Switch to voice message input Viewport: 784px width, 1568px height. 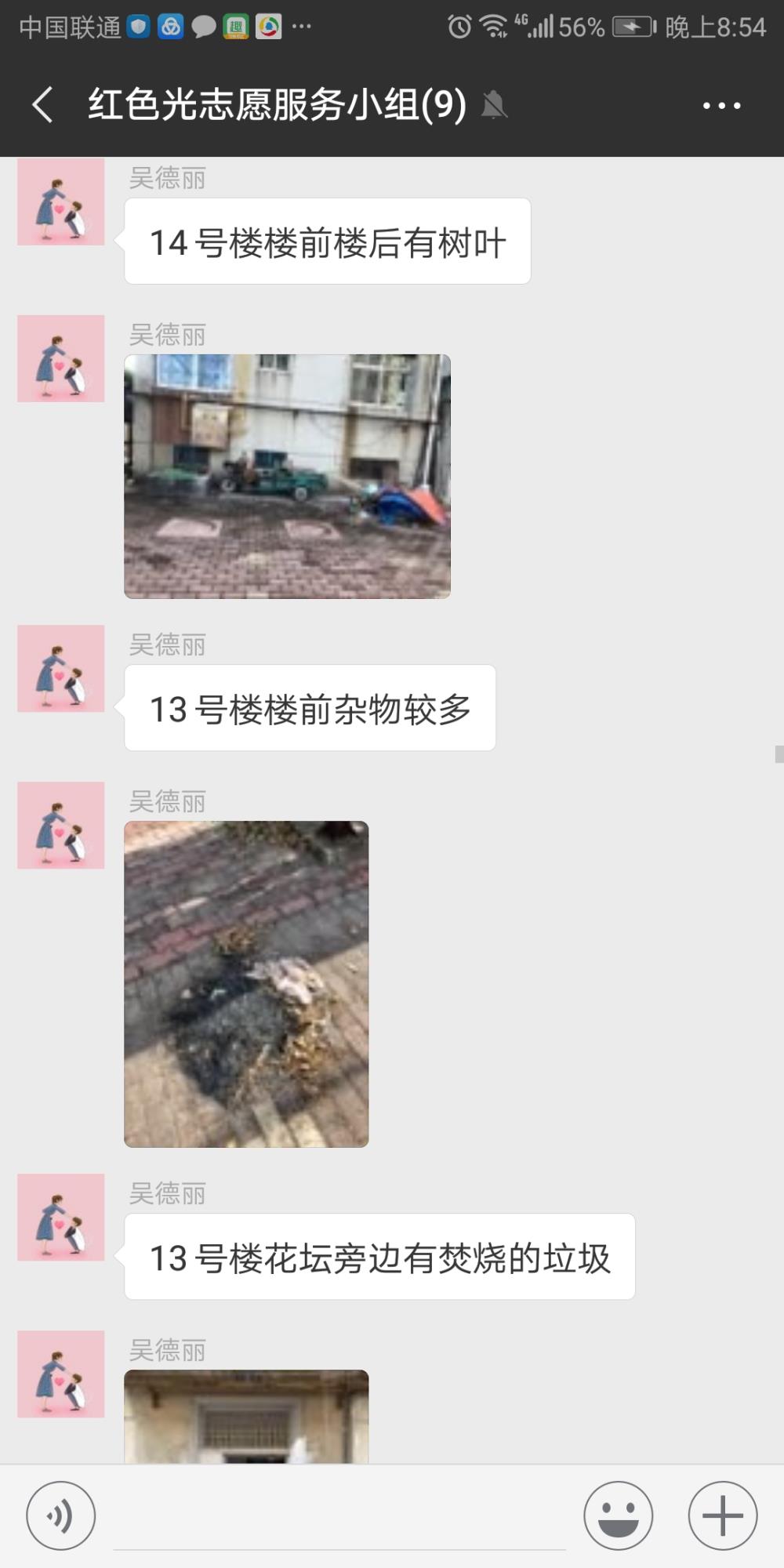(61, 1515)
